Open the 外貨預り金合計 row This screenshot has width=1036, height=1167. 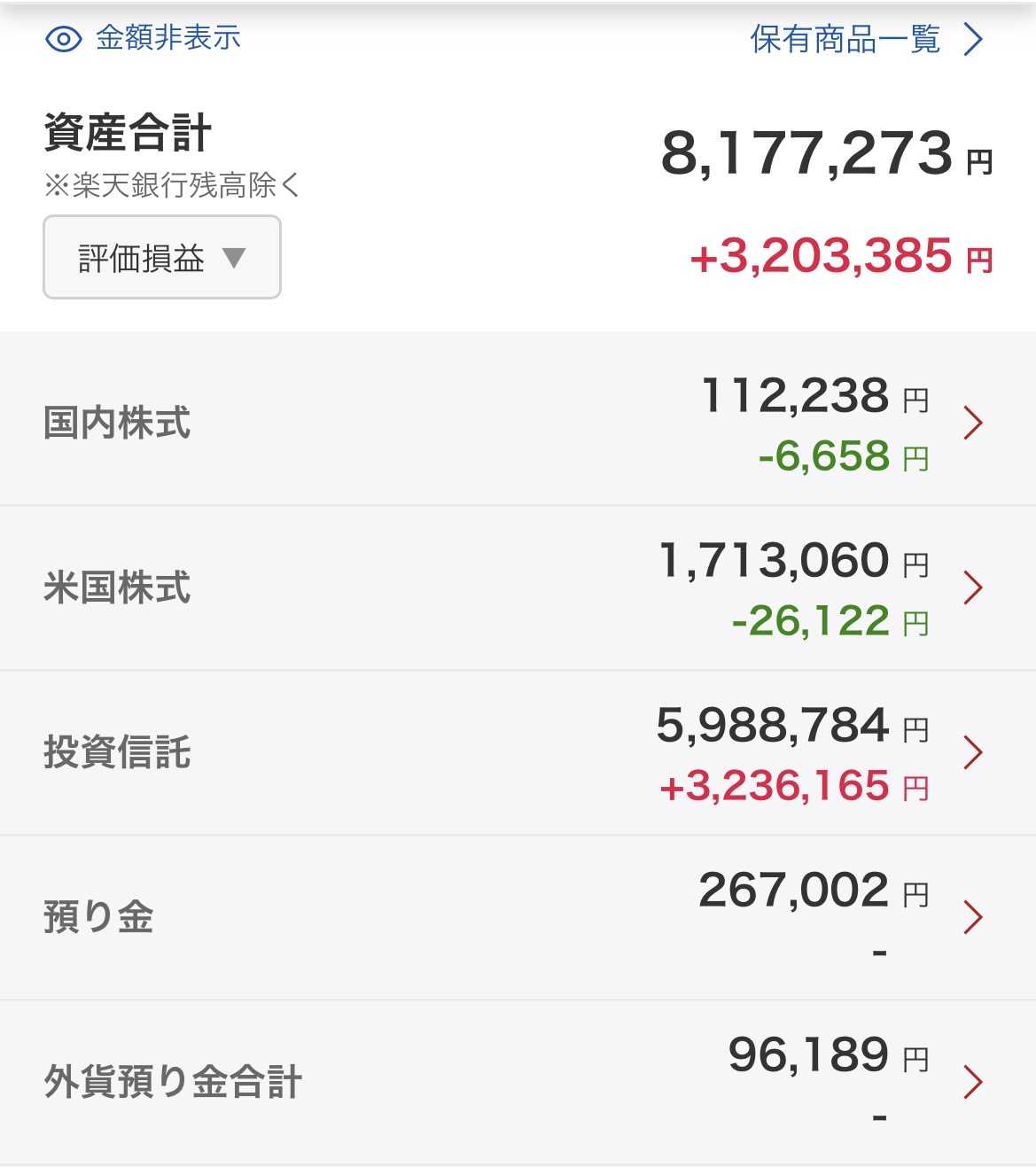click(518, 1083)
